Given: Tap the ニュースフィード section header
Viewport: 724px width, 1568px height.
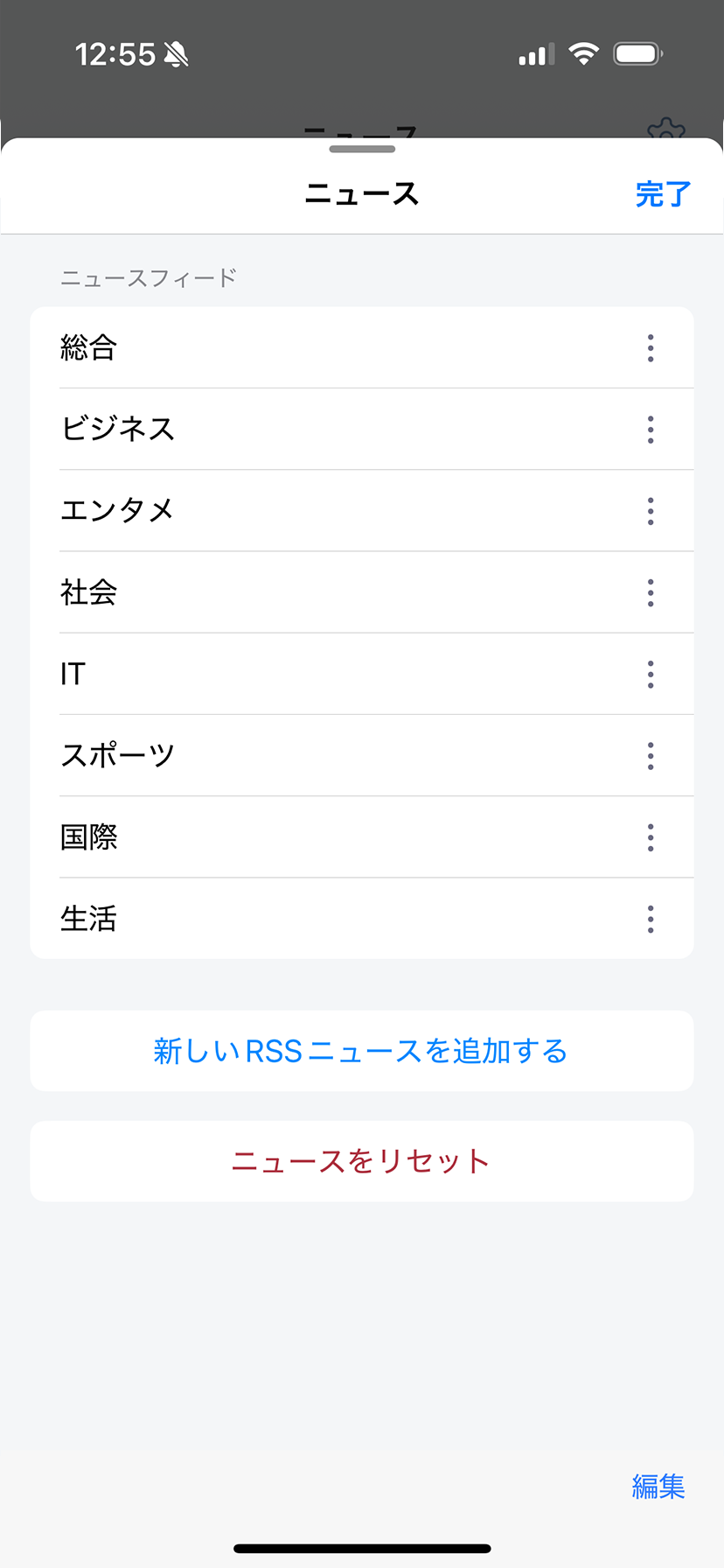Looking at the screenshot, I should click(x=147, y=277).
